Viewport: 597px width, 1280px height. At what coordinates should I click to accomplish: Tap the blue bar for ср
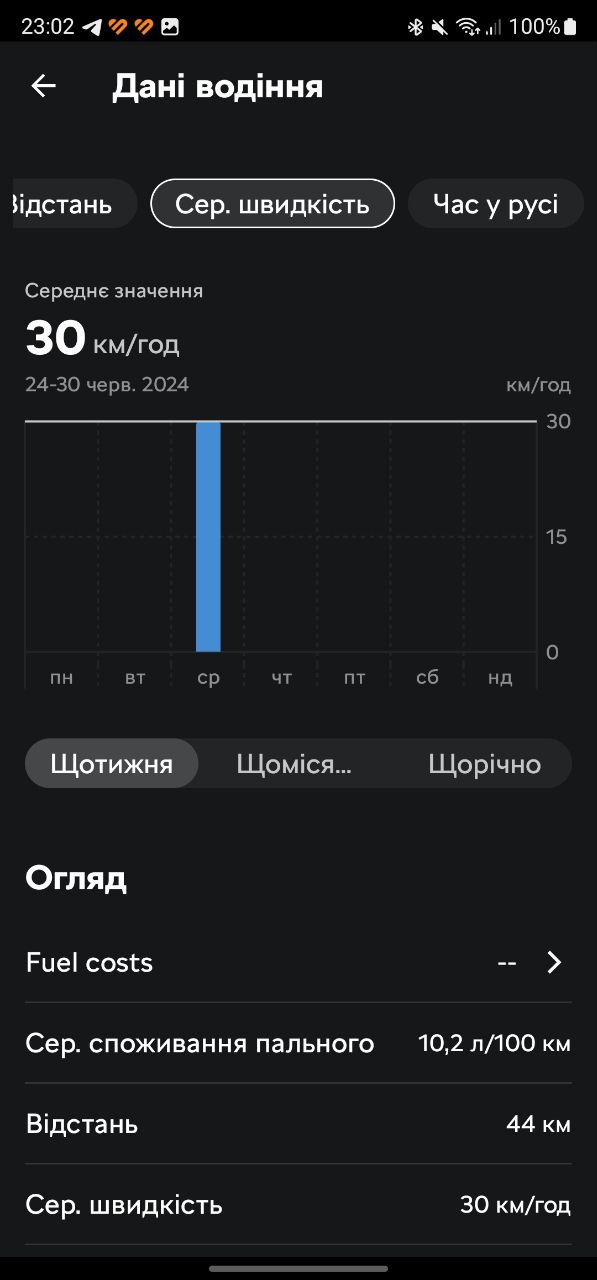[x=208, y=537]
